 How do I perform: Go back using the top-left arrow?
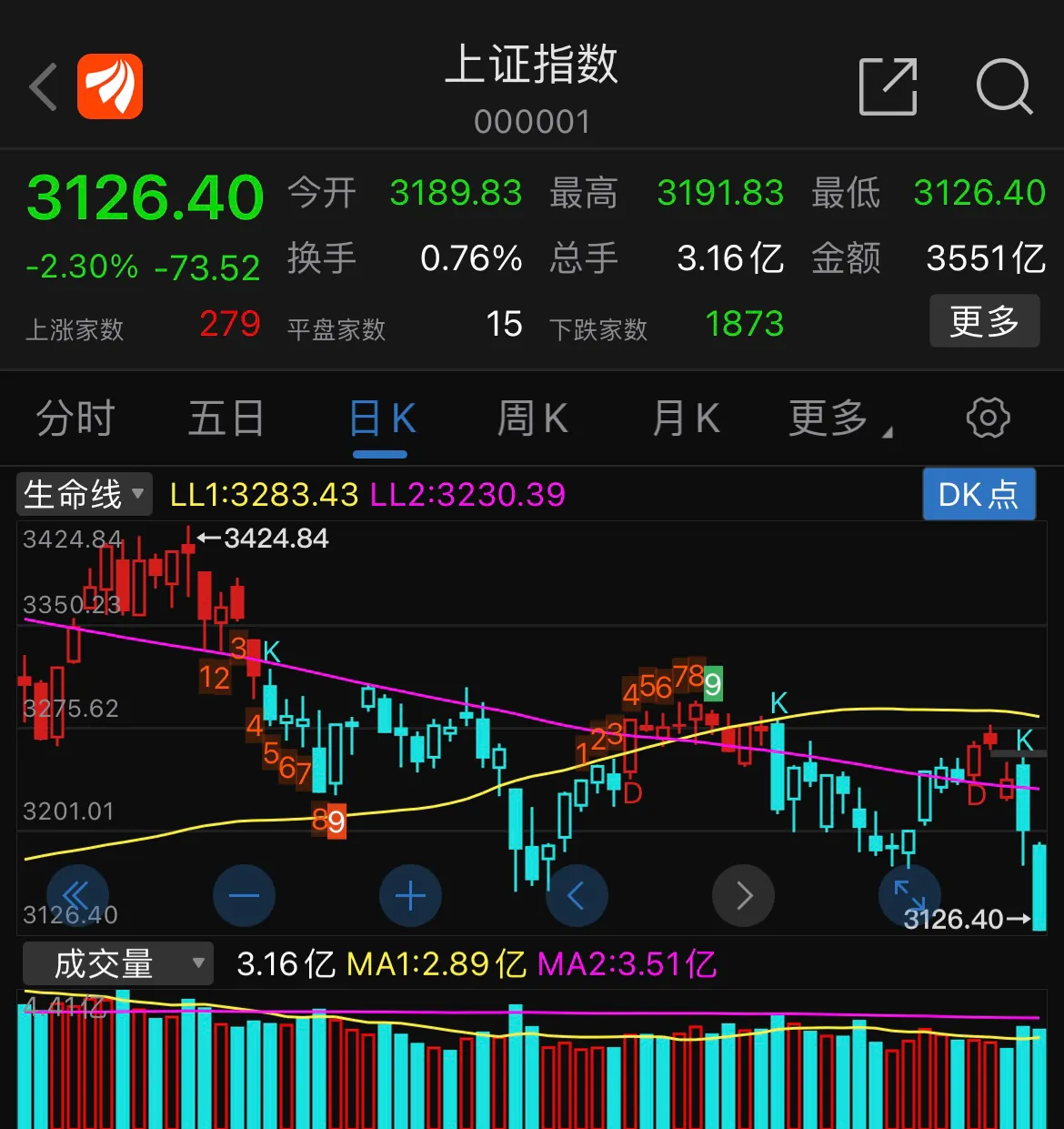click(x=44, y=87)
